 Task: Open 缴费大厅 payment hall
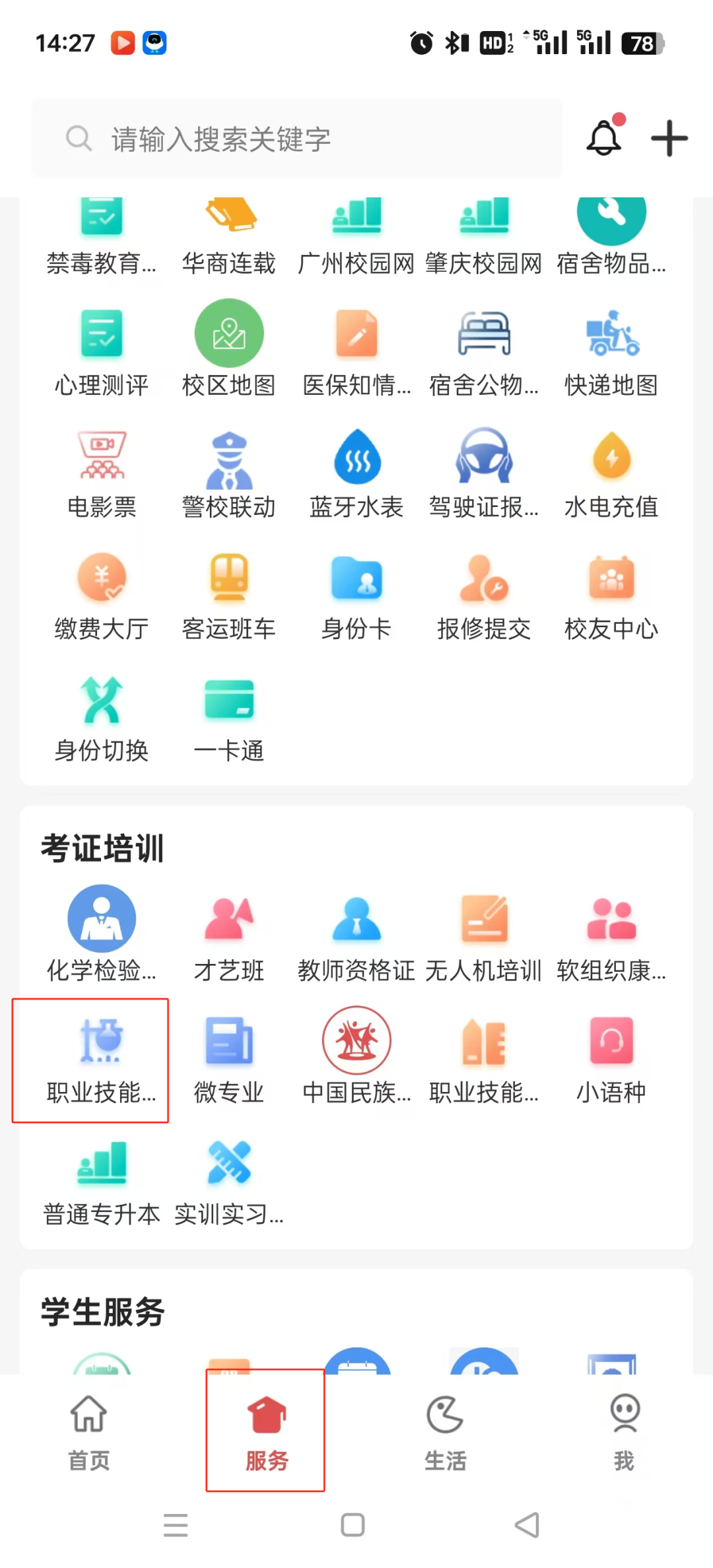(x=102, y=592)
